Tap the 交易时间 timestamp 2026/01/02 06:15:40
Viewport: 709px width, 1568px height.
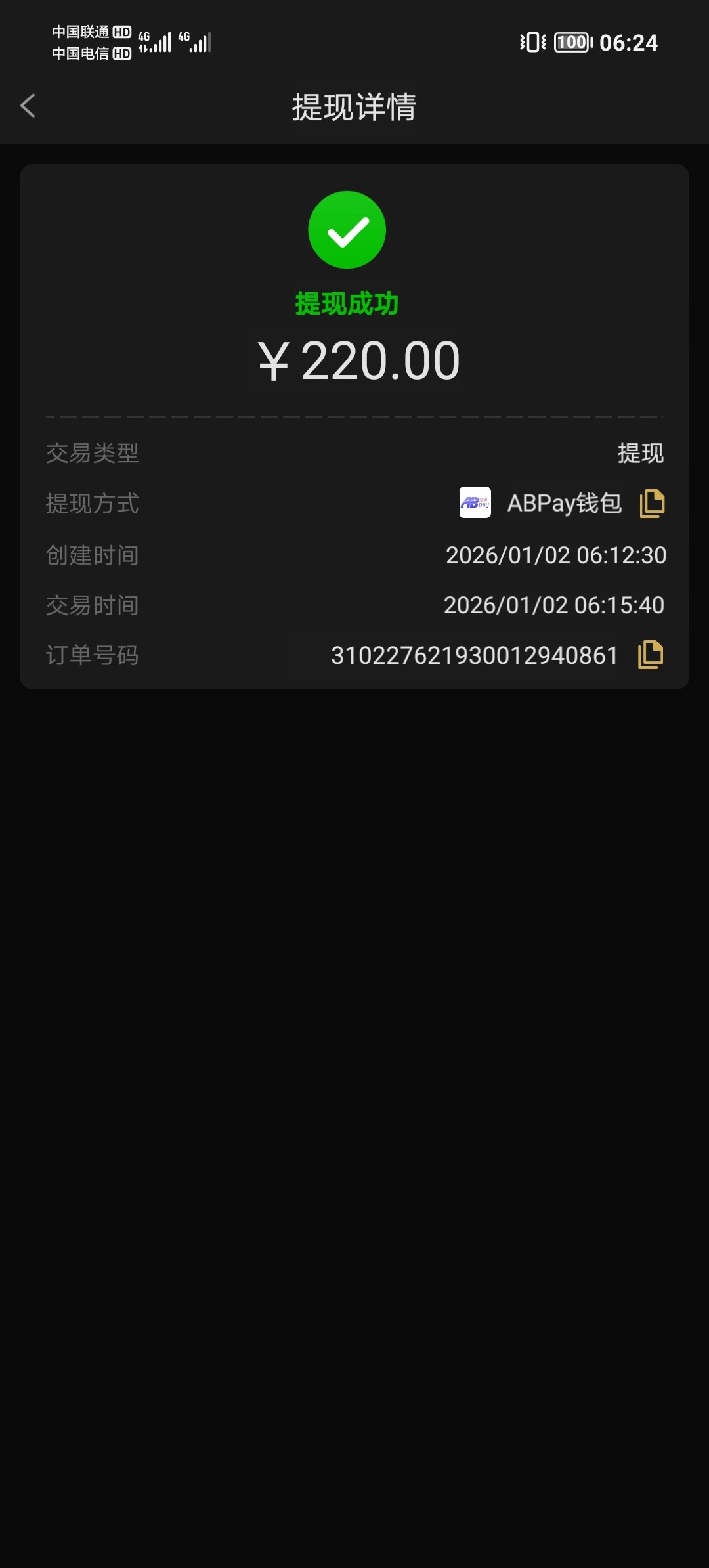click(x=553, y=605)
